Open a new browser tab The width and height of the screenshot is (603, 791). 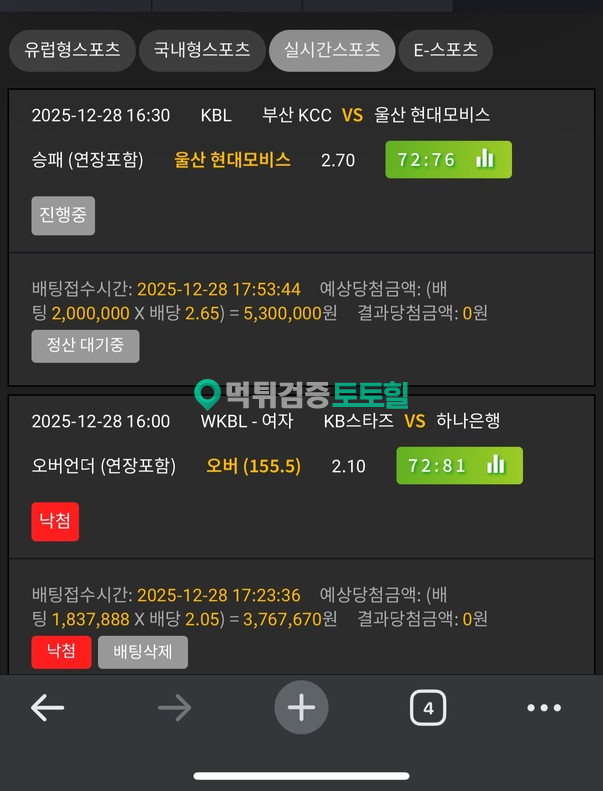tap(301, 708)
